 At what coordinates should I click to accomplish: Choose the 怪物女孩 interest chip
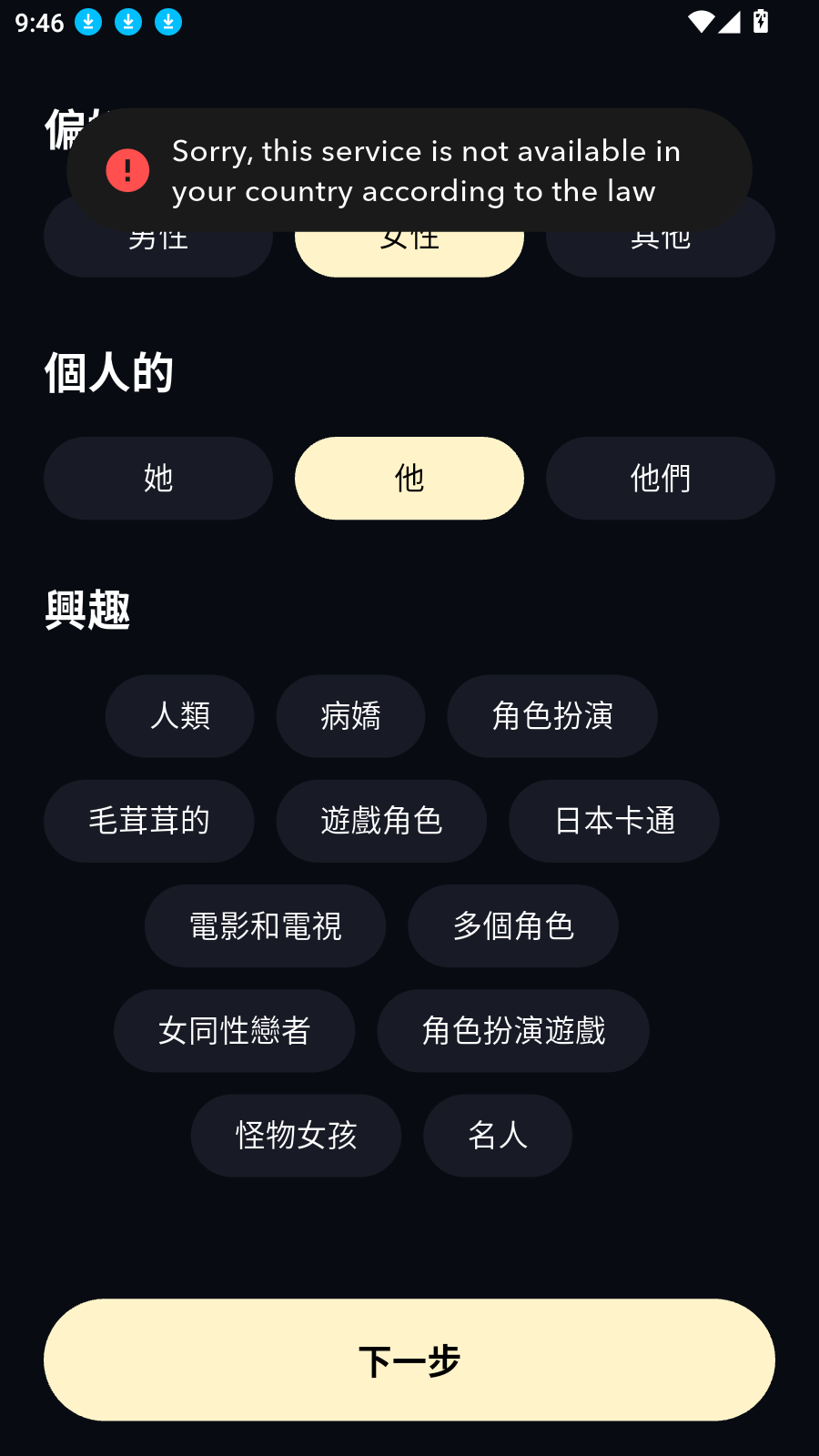coord(296,1136)
